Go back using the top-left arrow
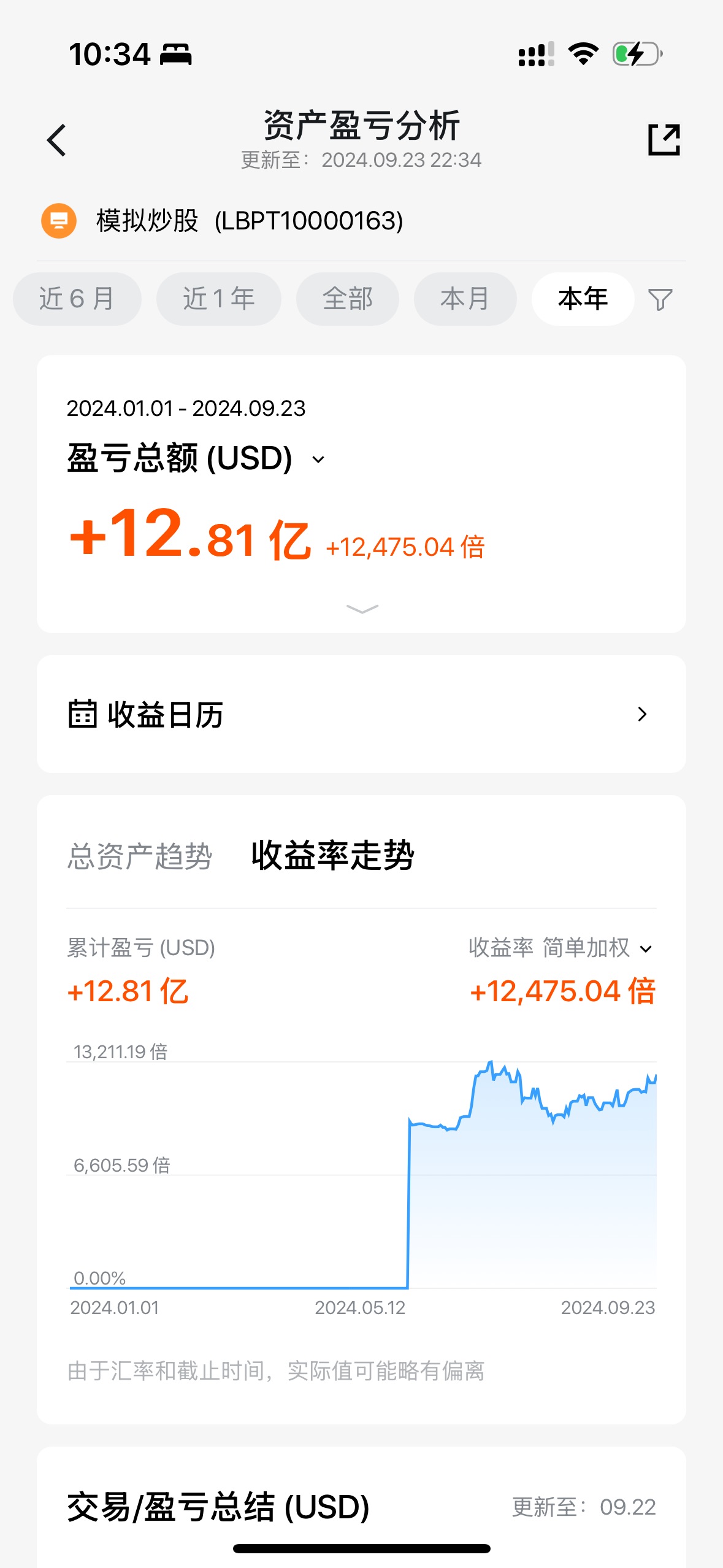The image size is (723, 1568). coord(56,140)
